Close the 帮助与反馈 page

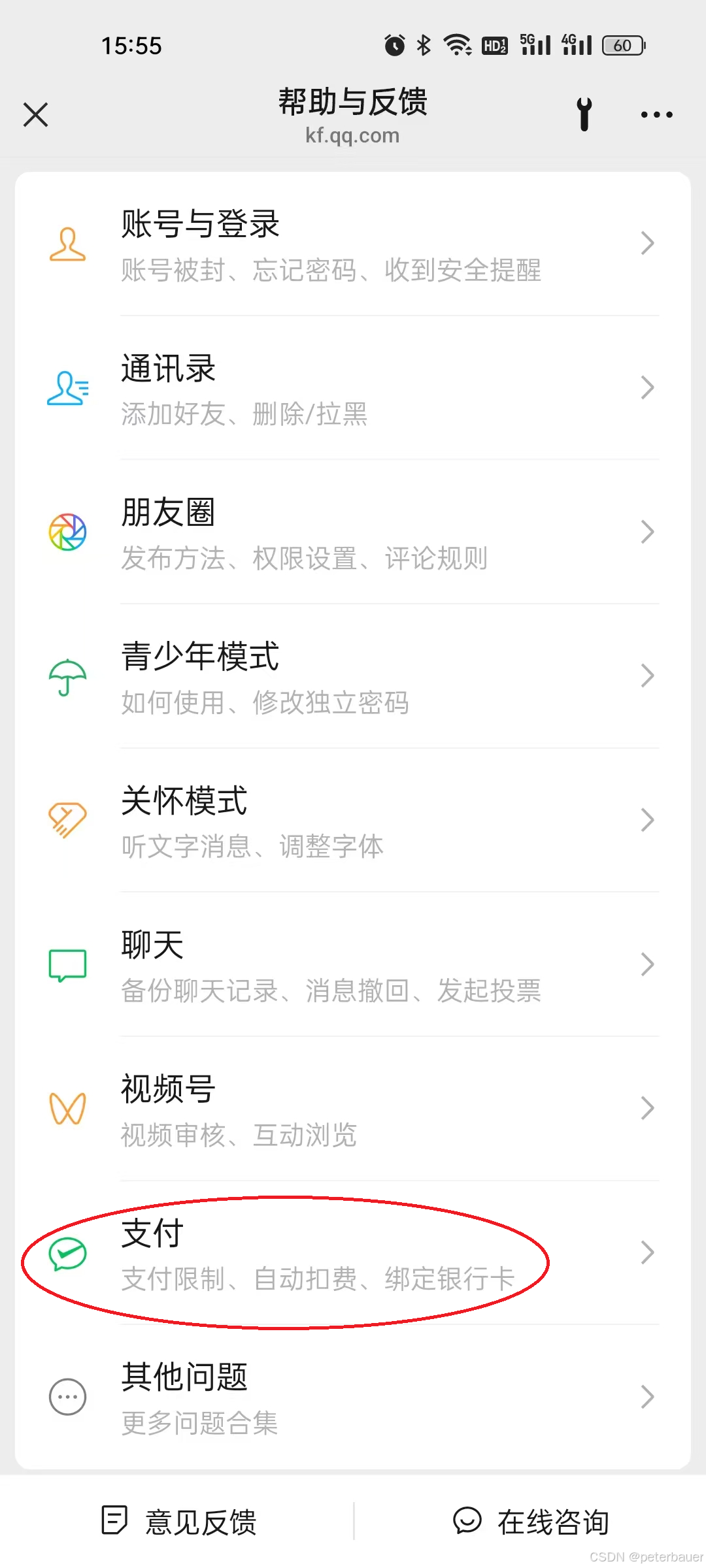36,115
